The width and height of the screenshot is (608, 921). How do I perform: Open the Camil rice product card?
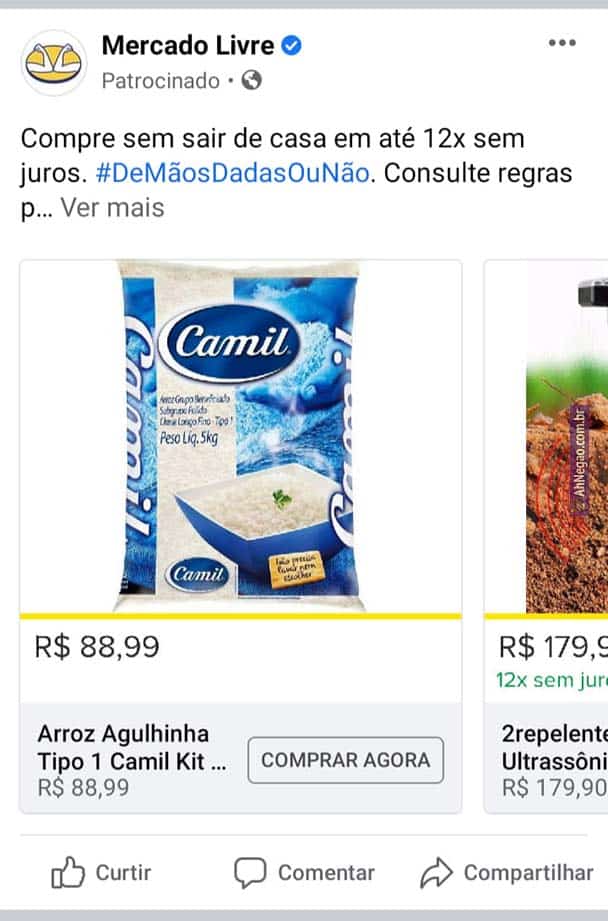[x=240, y=437]
